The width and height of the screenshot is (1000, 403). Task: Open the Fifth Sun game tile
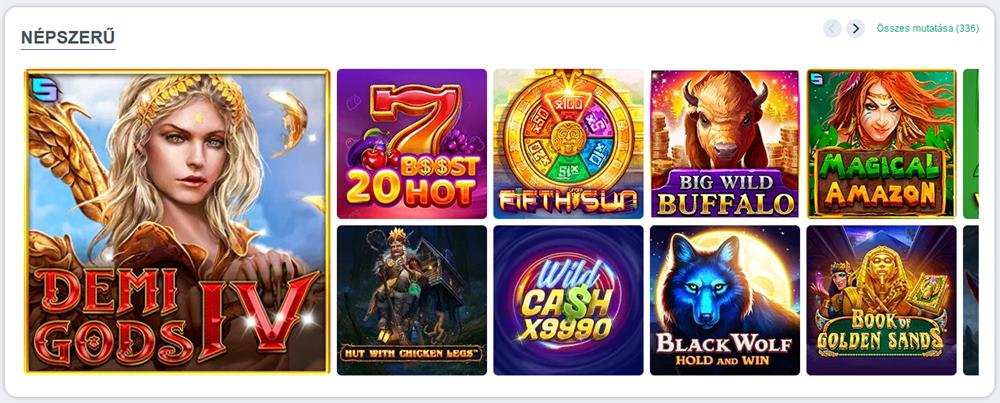coord(568,144)
